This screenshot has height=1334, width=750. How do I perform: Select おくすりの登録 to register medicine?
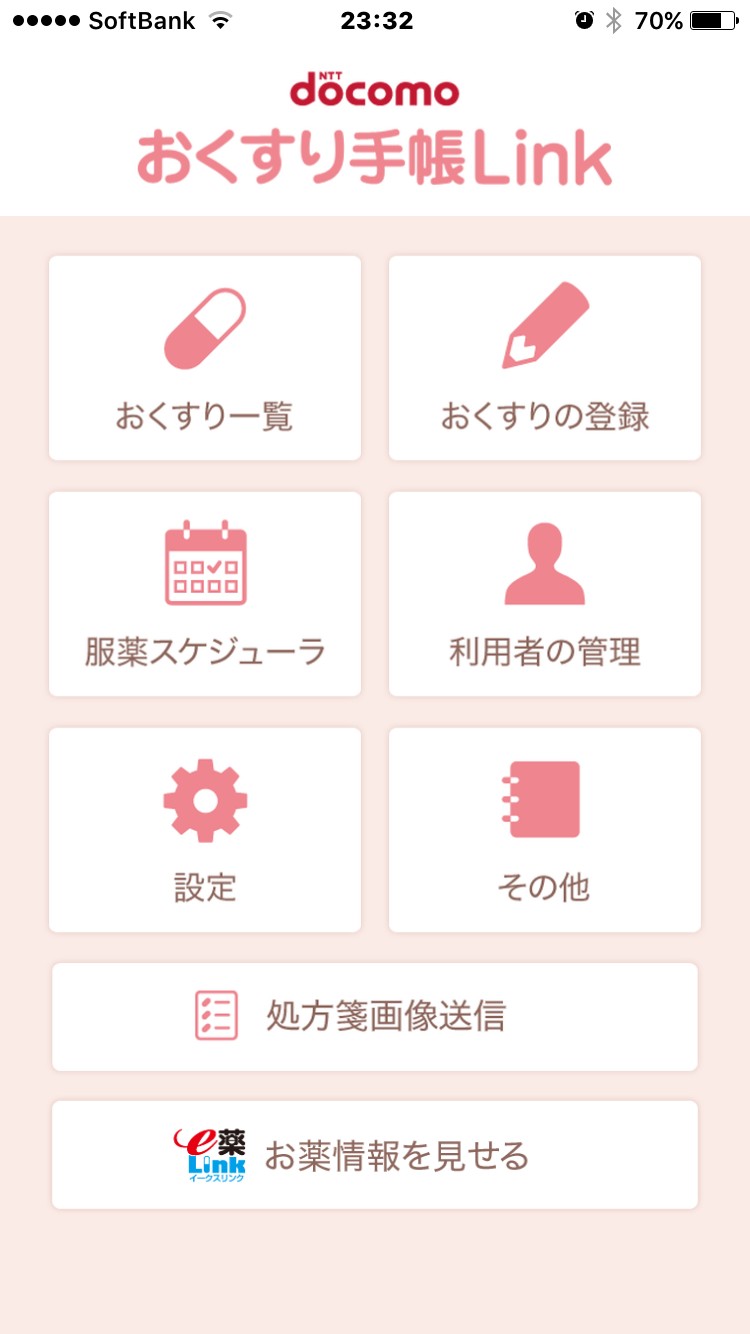[x=545, y=358]
